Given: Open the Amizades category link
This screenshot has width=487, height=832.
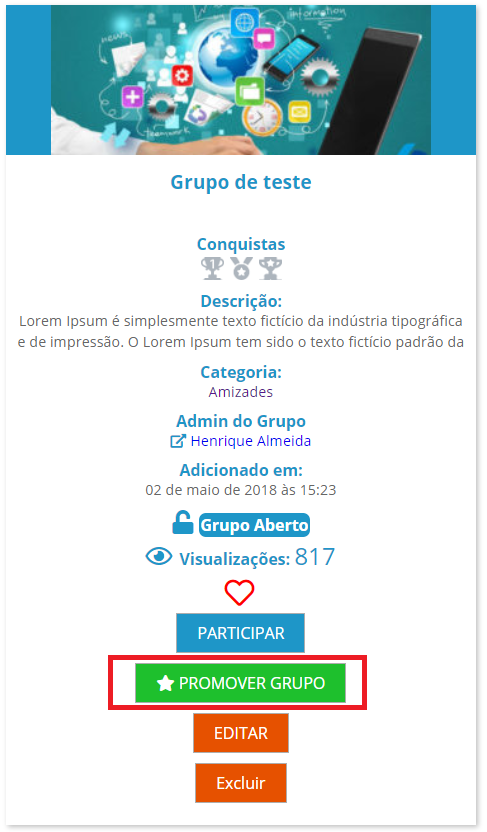Looking at the screenshot, I should tap(240, 392).
